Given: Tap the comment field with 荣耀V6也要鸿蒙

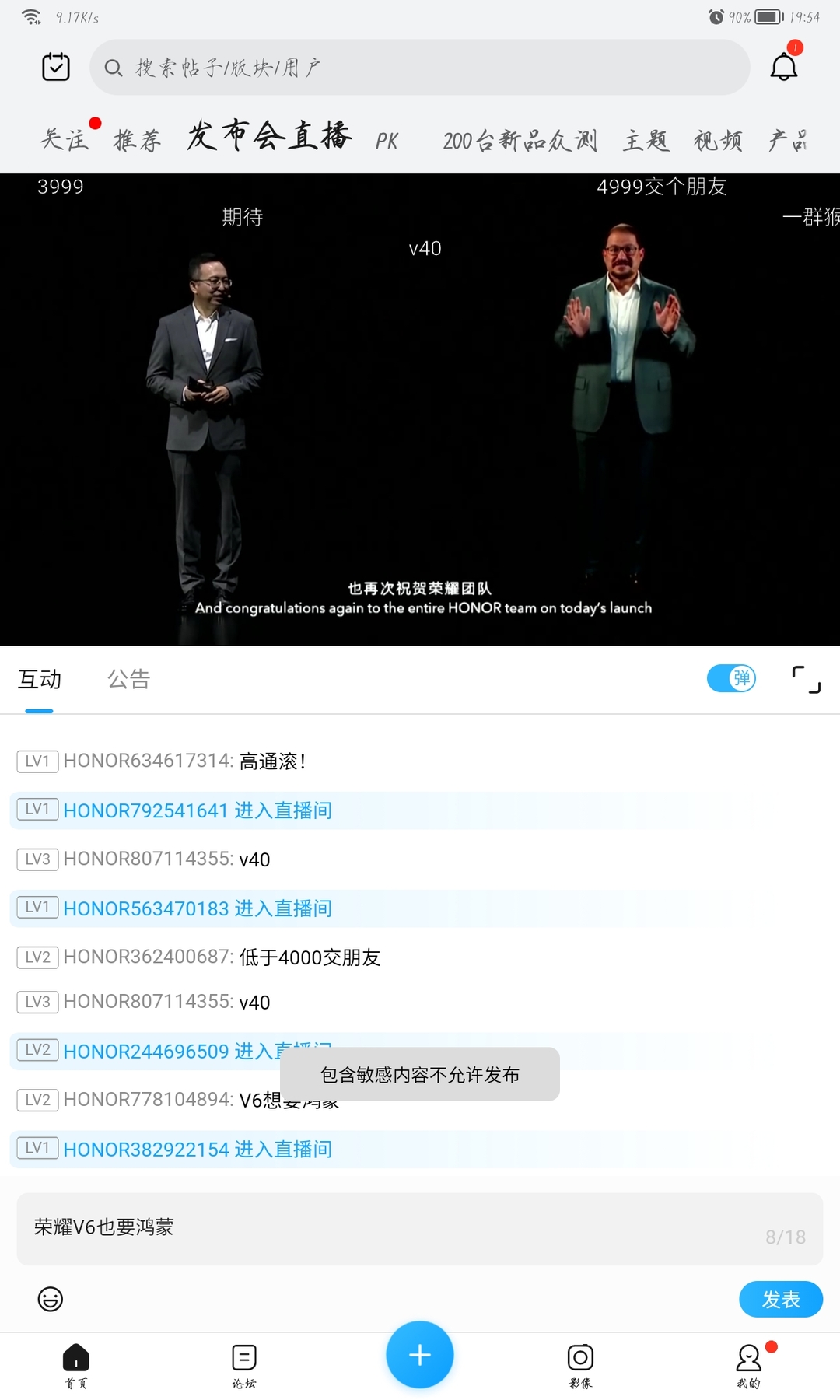Looking at the screenshot, I should point(420,1229).
